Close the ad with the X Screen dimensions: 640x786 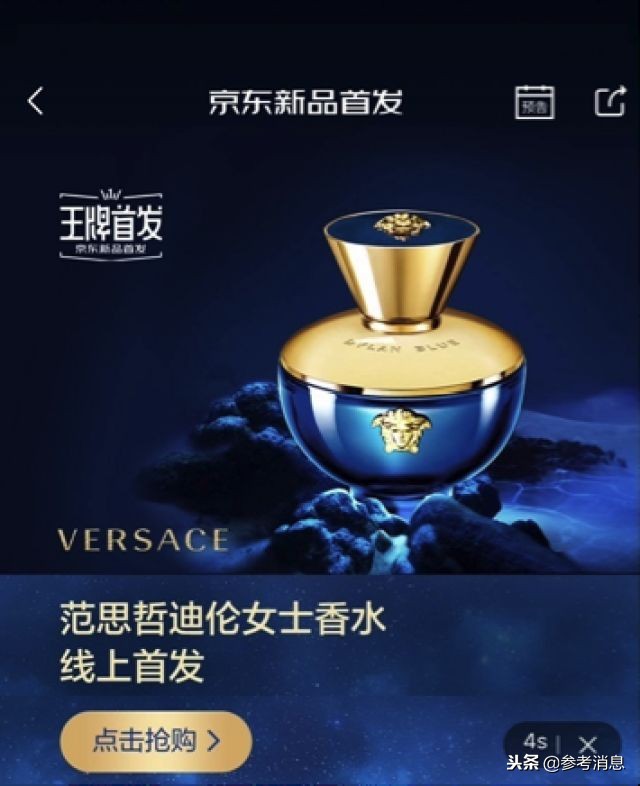pos(588,743)
